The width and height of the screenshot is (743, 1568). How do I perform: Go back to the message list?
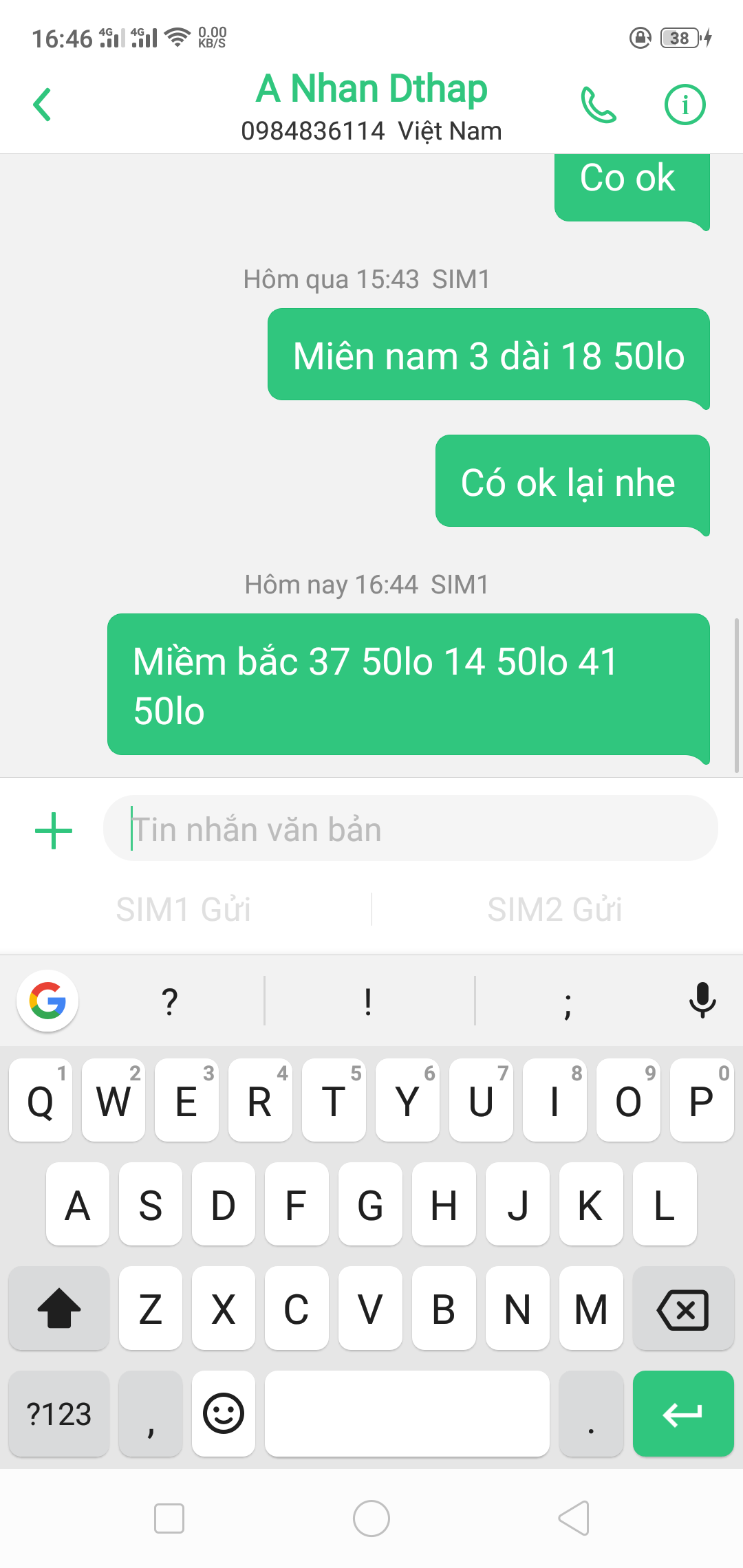[x=43, y=105]
